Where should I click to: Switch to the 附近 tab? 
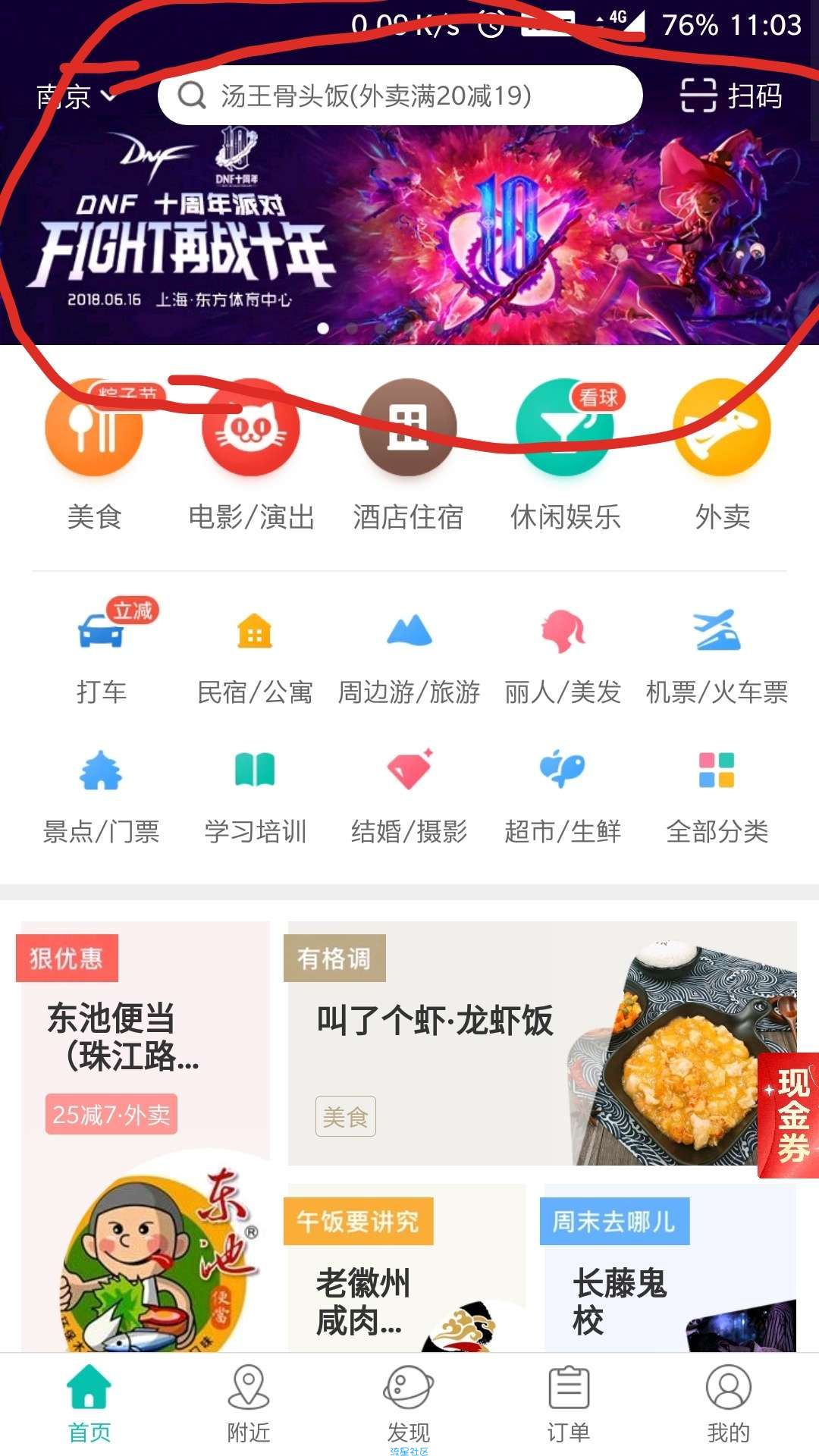tap(249, 1403)
